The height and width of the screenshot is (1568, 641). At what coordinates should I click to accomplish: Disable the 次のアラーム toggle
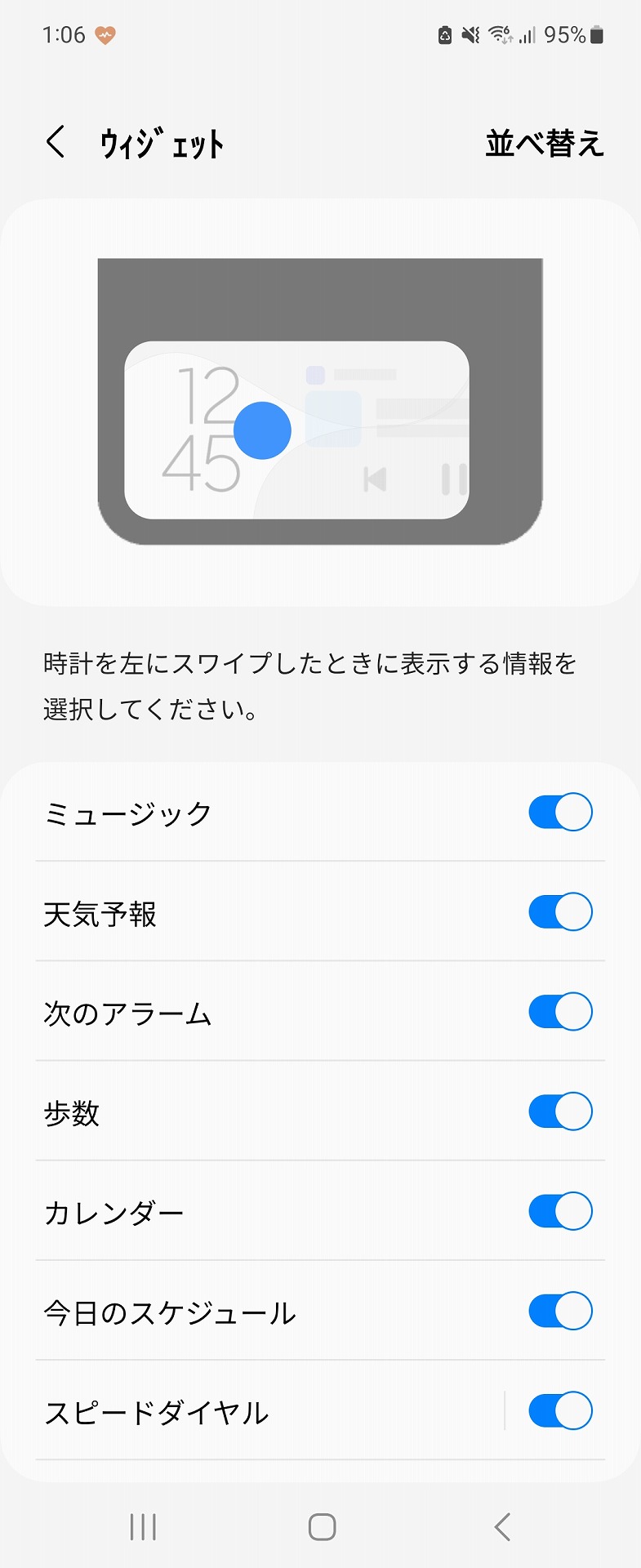pyautogui.click(x=559, y=1011)
